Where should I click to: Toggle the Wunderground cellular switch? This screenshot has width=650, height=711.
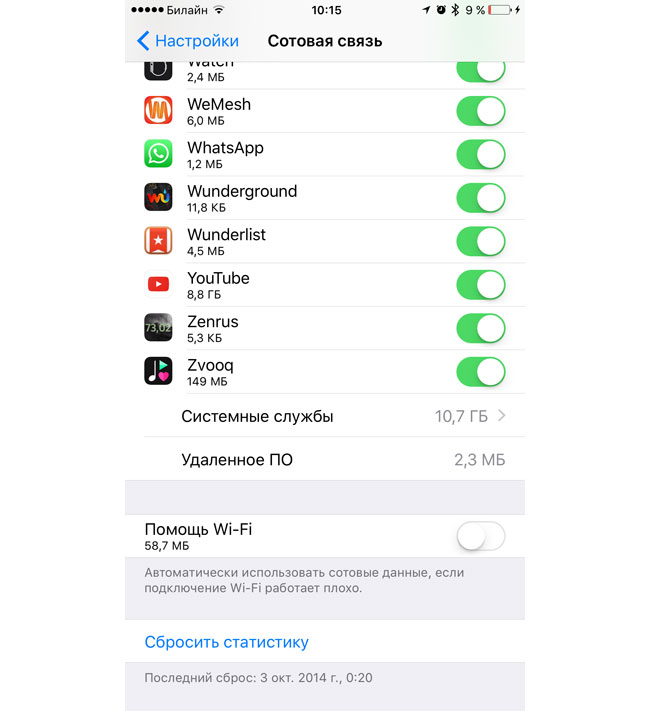[x=480, y=198]
